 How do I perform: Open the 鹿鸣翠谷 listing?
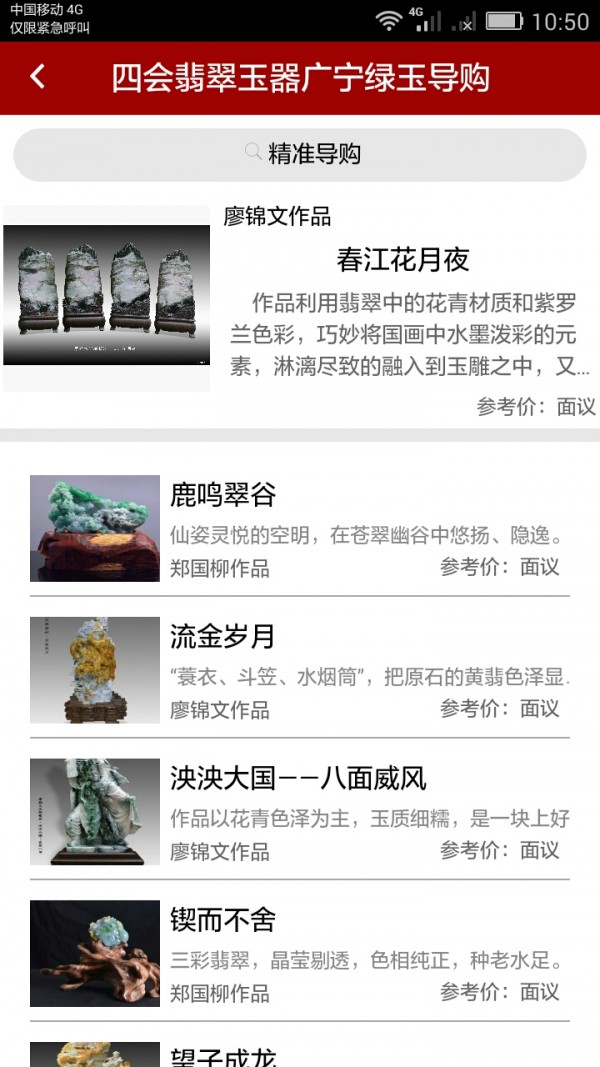[300, 529]
